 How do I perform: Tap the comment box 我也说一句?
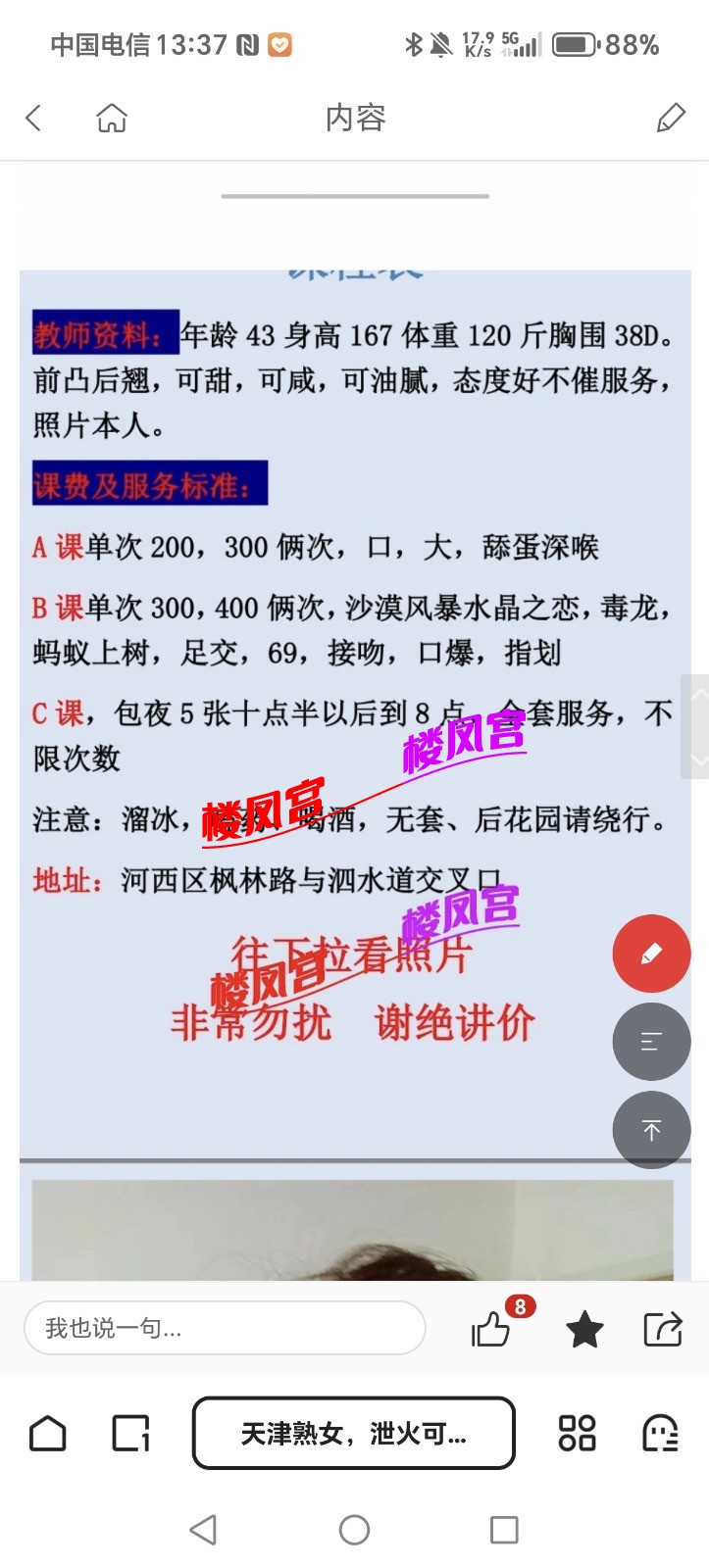pos(225,1328)
